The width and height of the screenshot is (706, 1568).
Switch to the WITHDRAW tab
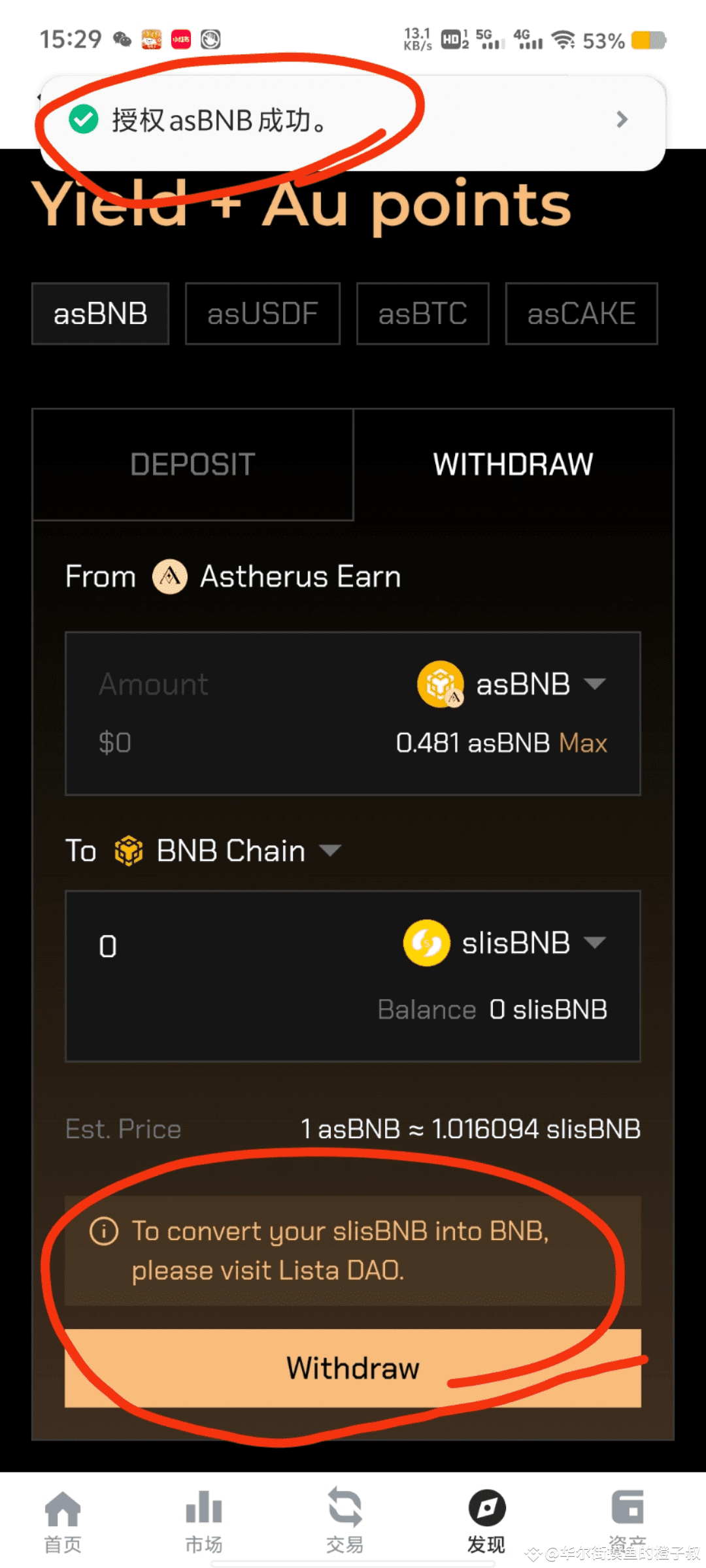tap(513, 465)
